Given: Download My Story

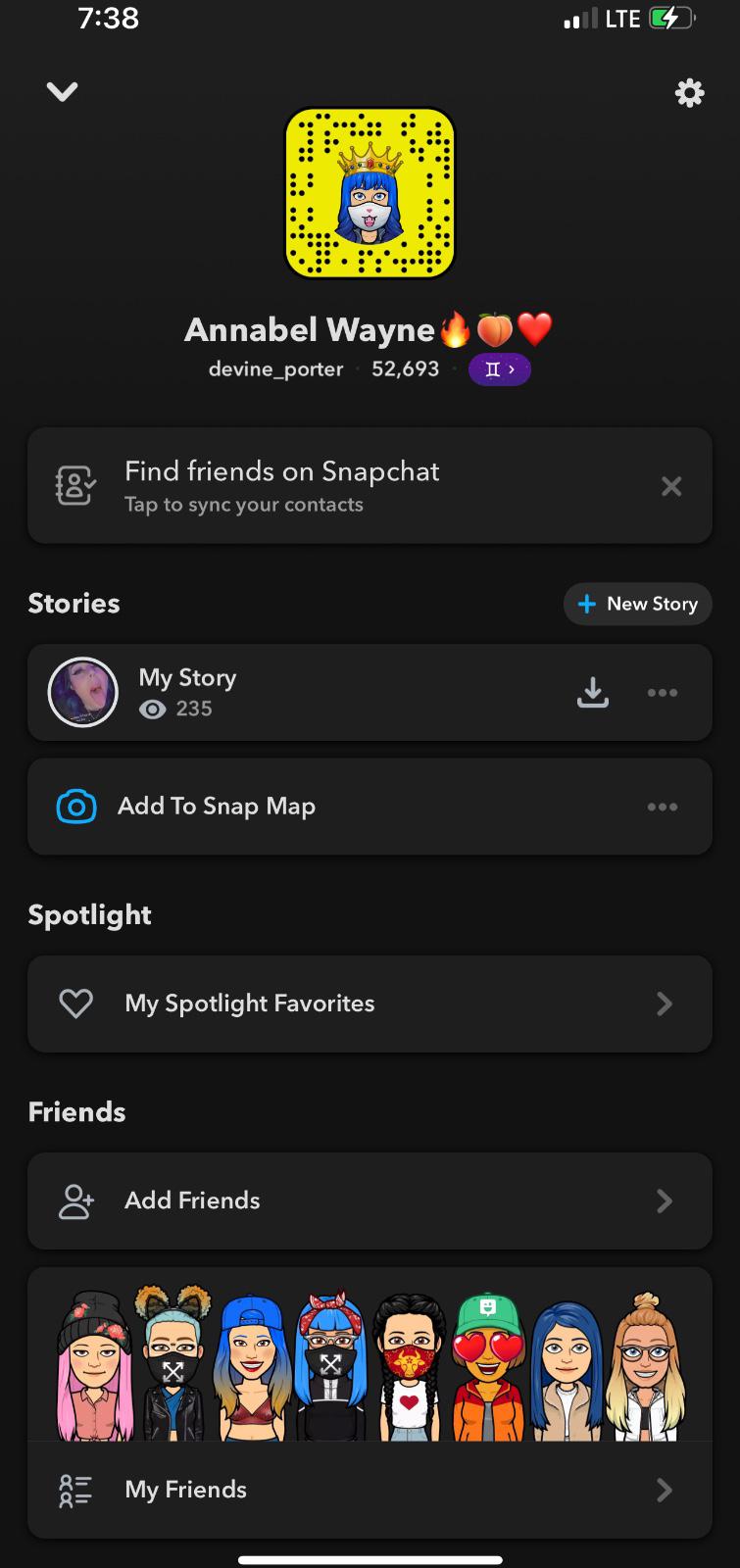Looking at the screenshot, I should (x=592, y=693).
